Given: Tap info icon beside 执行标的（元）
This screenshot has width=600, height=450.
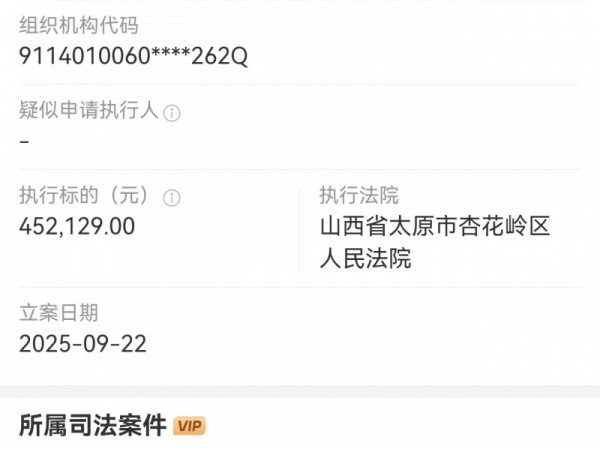Looking at the screenshot, I should point(172,197).
